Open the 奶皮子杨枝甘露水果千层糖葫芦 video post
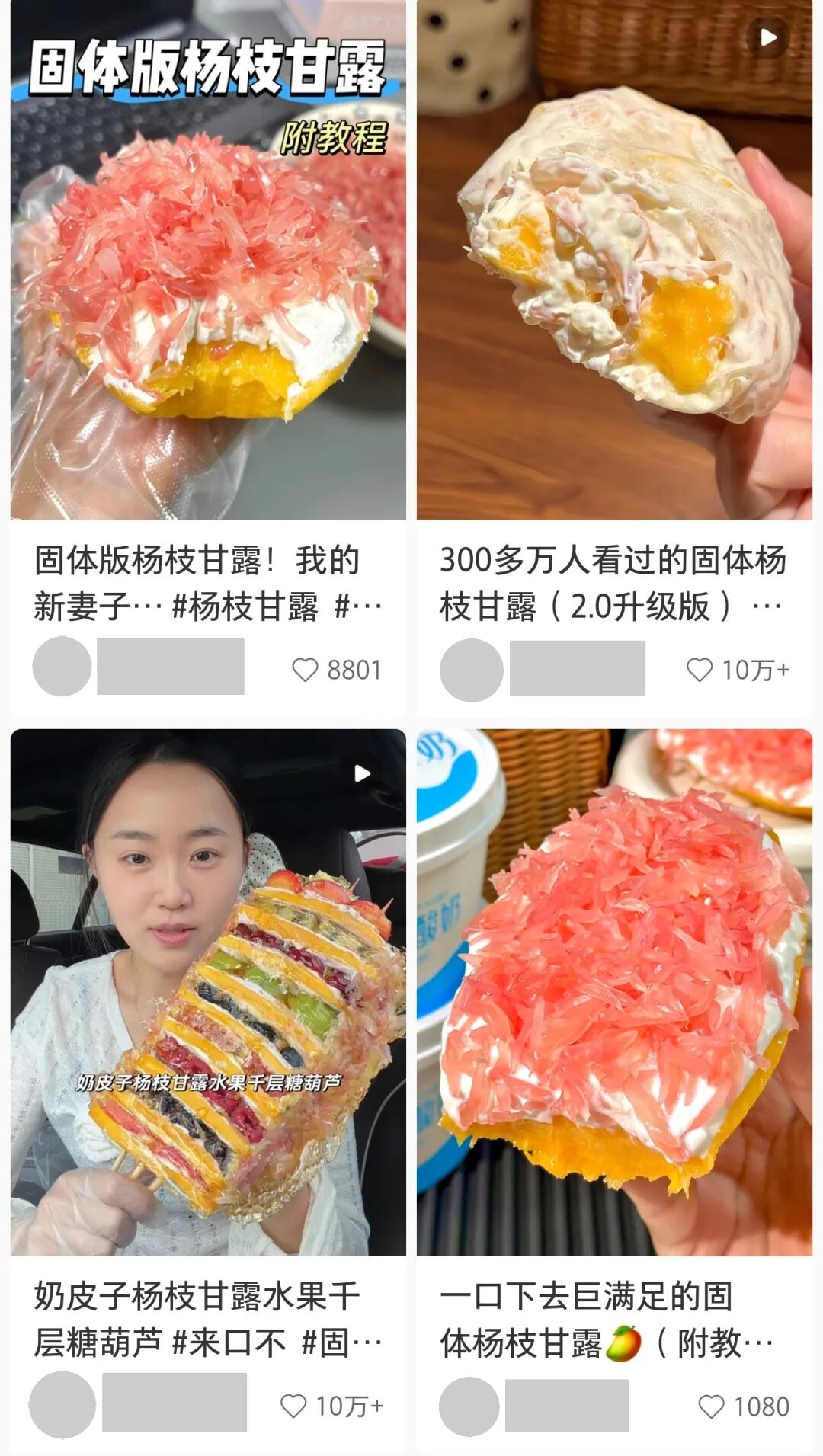The width and height of the screenshot is (823, 1456). [207, 990]
